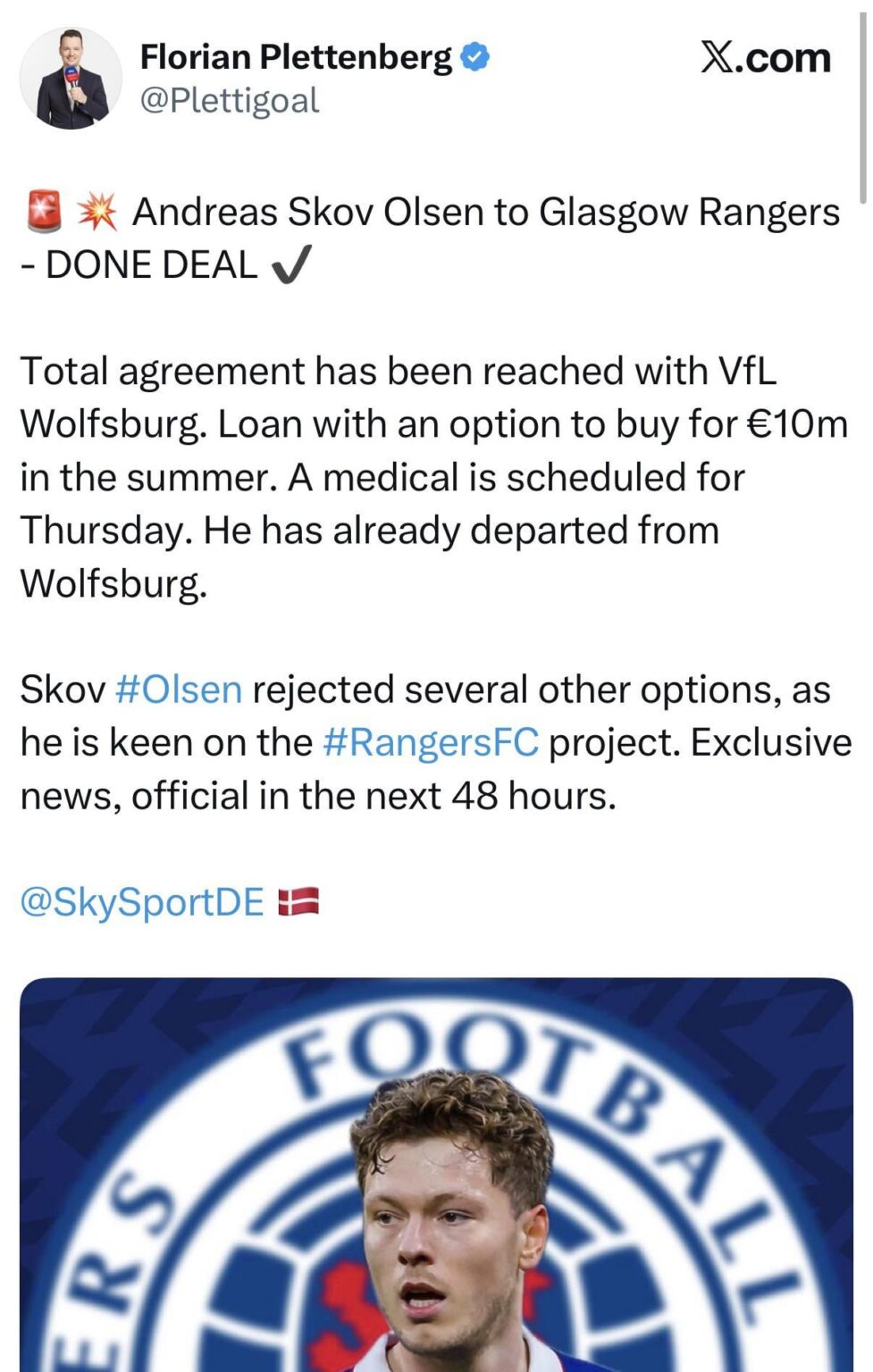Open the #Olsen hashtag
The image size is (873, 1372).
[181, 689]
